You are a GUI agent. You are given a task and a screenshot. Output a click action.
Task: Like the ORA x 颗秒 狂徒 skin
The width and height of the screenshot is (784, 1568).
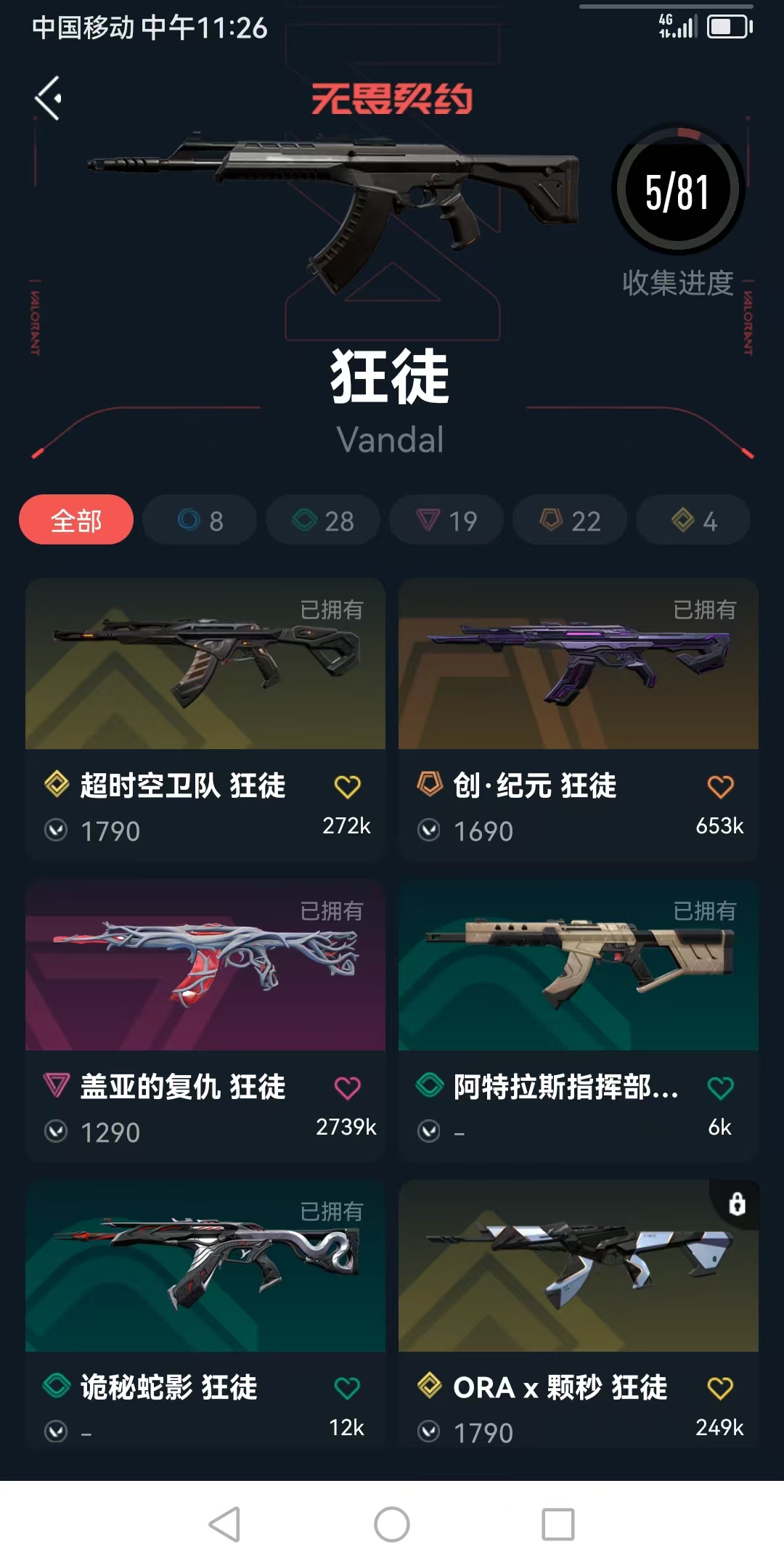720,1388
